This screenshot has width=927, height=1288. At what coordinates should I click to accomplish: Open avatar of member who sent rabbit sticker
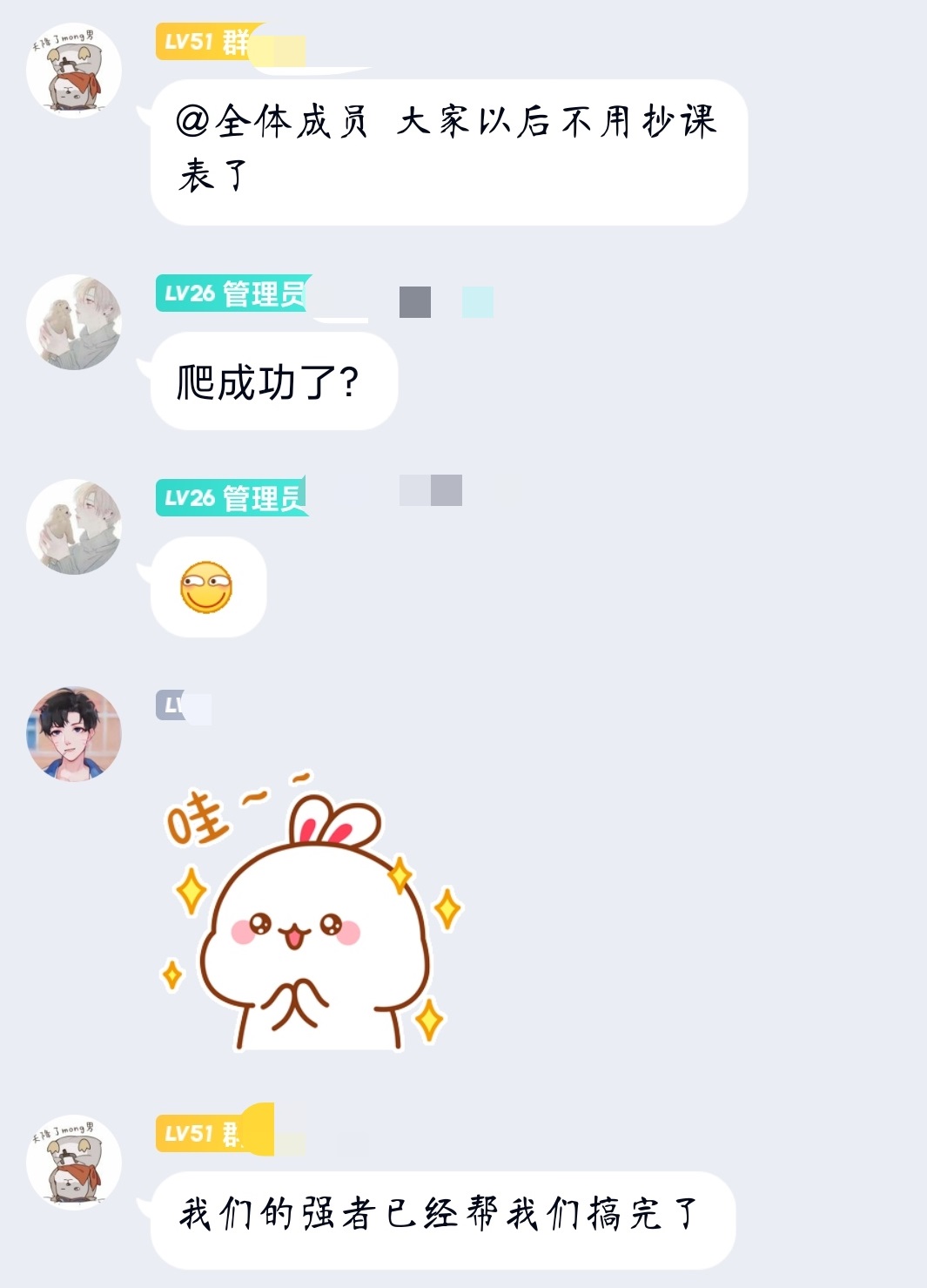coord(74,733)
